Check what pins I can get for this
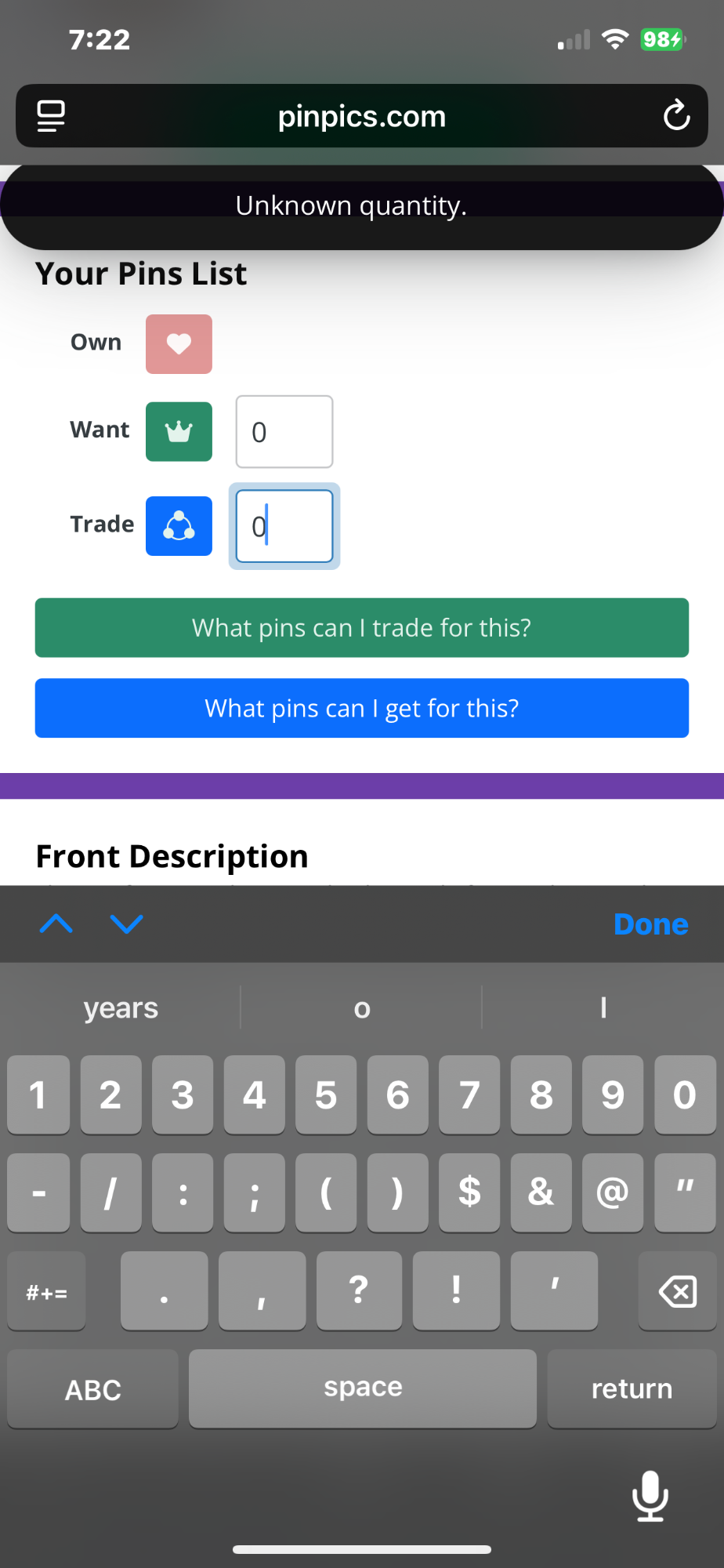724x1568 pixels. [x=361, y=708]
